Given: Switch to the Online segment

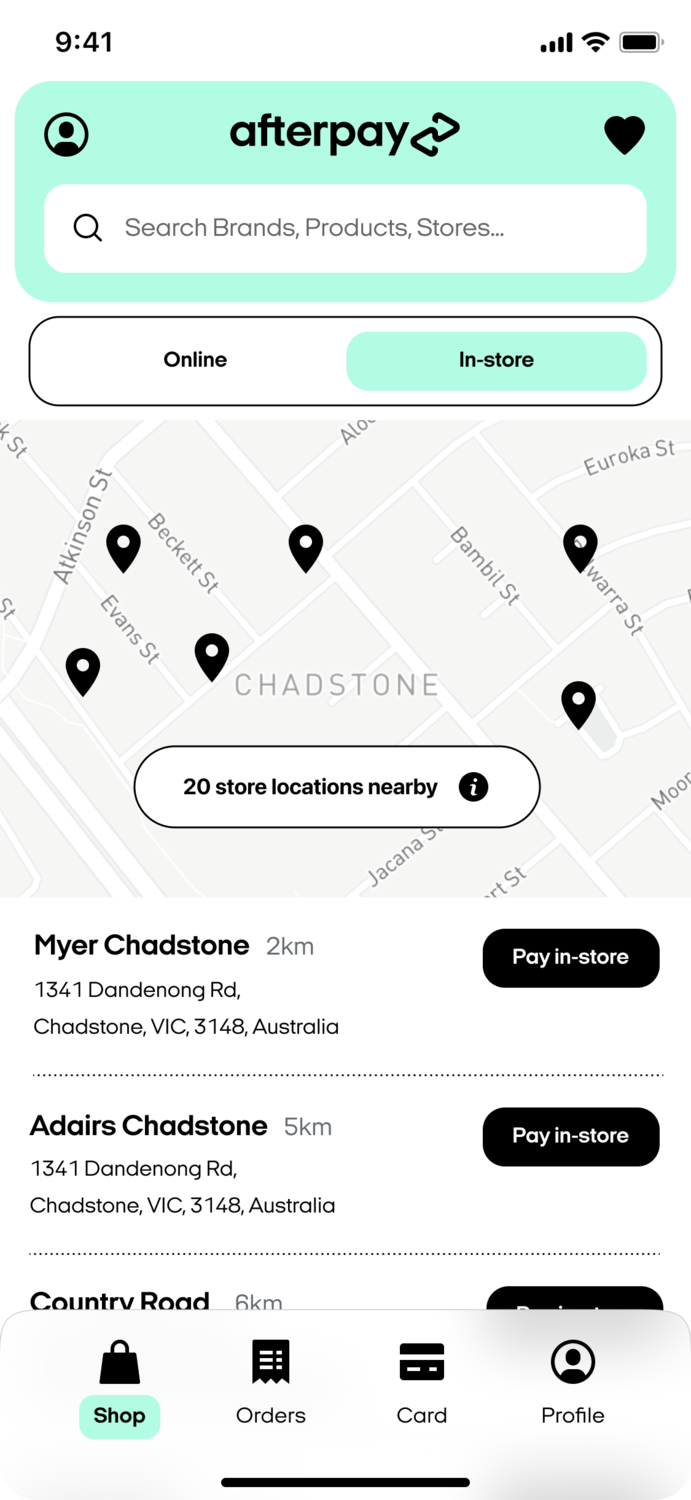Looking at the screenshot, I should [x=195, y=360].
